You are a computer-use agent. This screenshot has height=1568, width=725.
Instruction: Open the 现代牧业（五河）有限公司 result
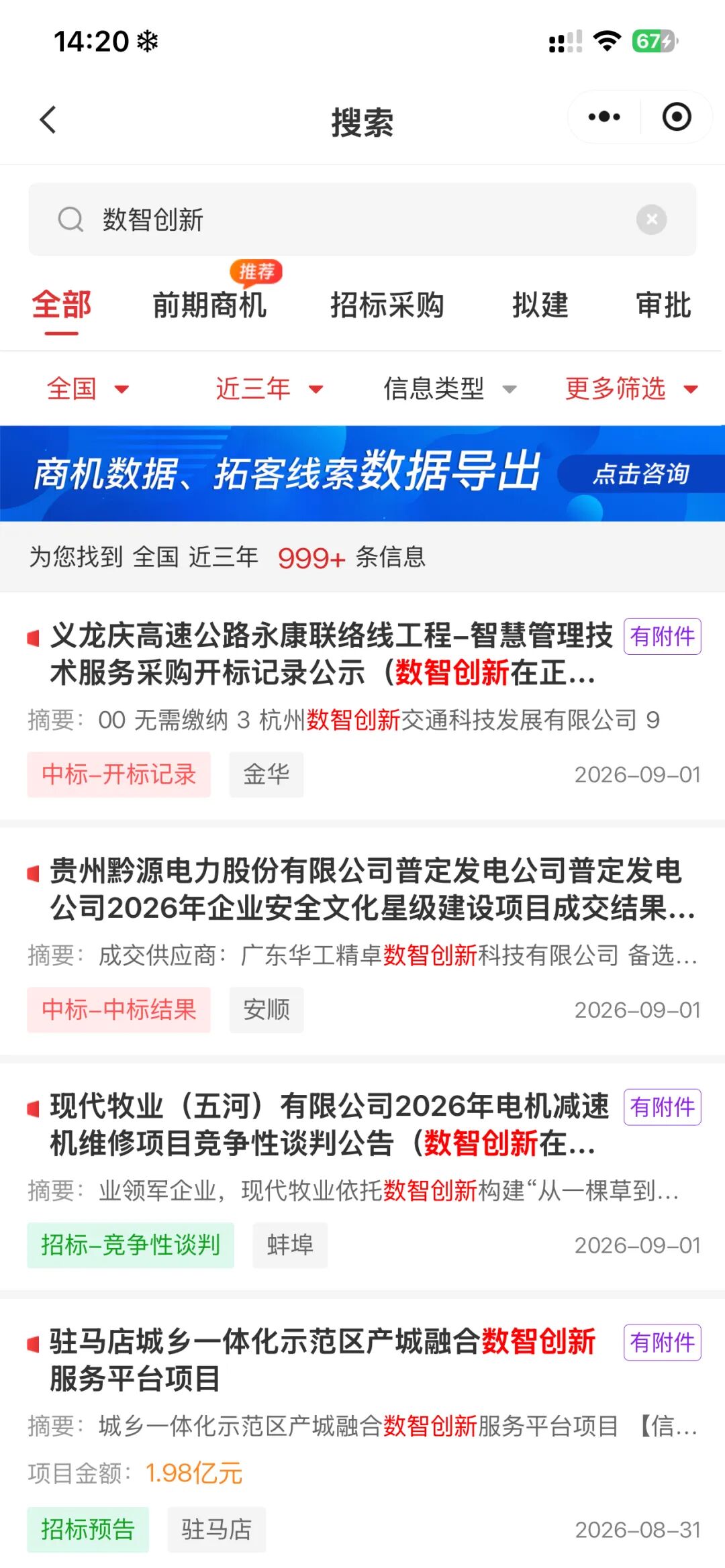(x=362, y=1178)
